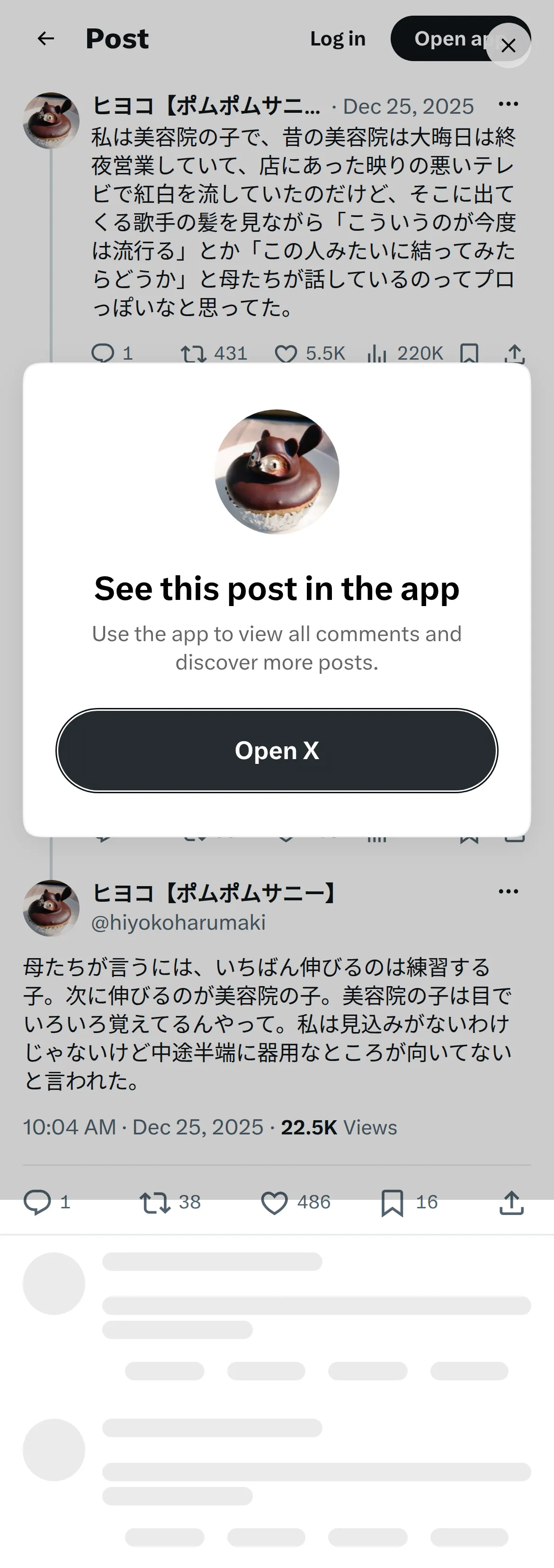Open the @hiyokoharumaki profile link
The height and width of the screenshot is (1568, 554).
coord(178,922)
